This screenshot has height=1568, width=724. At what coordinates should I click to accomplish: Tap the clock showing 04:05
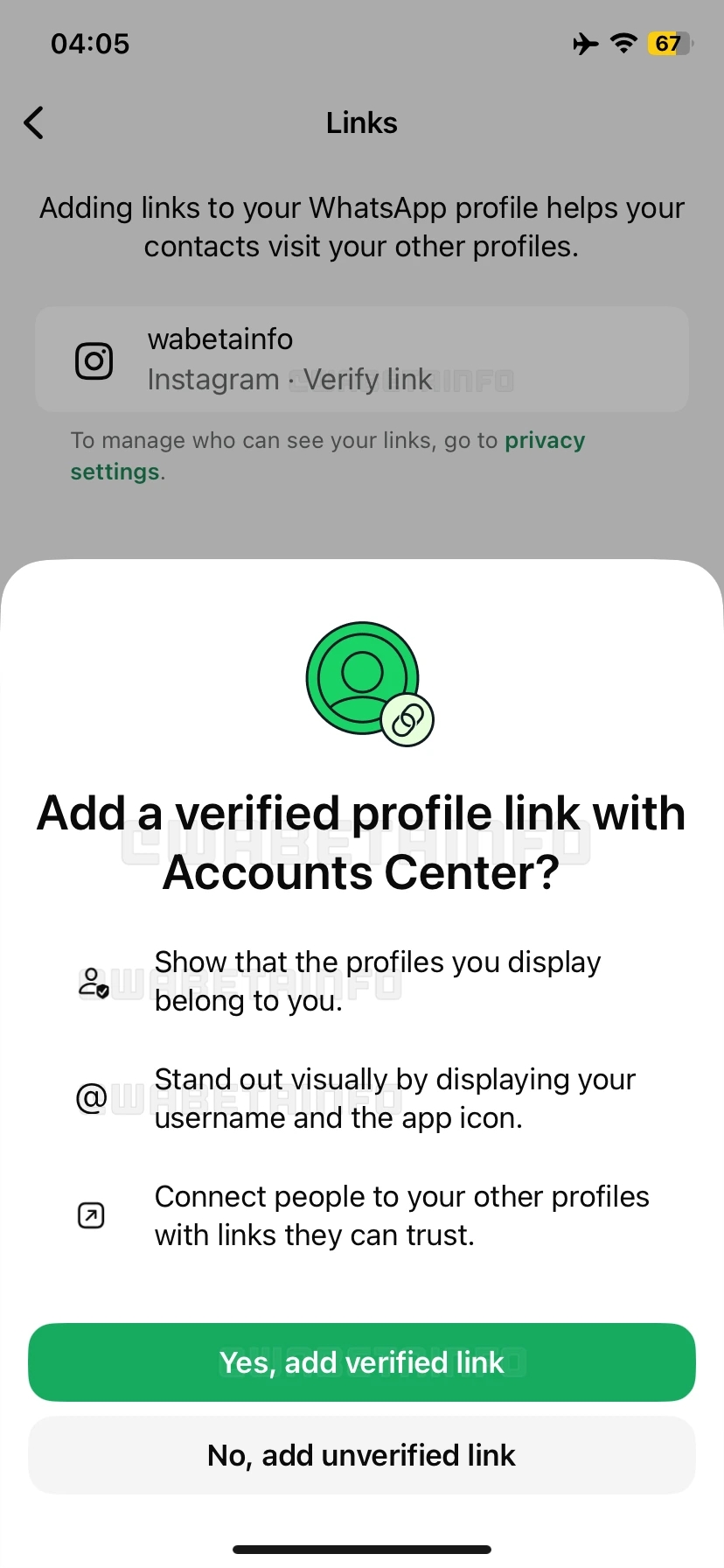[89, 44]
